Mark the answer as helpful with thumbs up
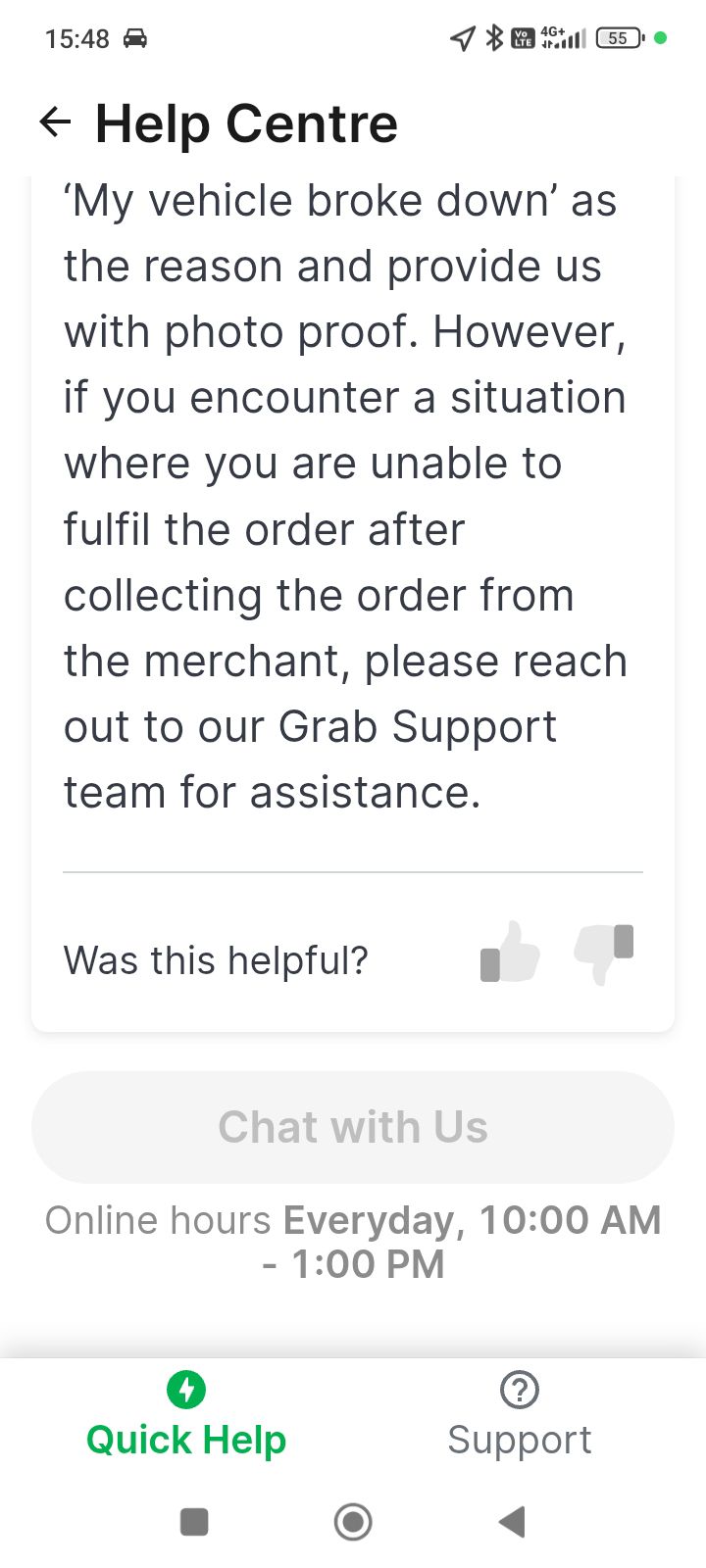 tap(510, 953)
